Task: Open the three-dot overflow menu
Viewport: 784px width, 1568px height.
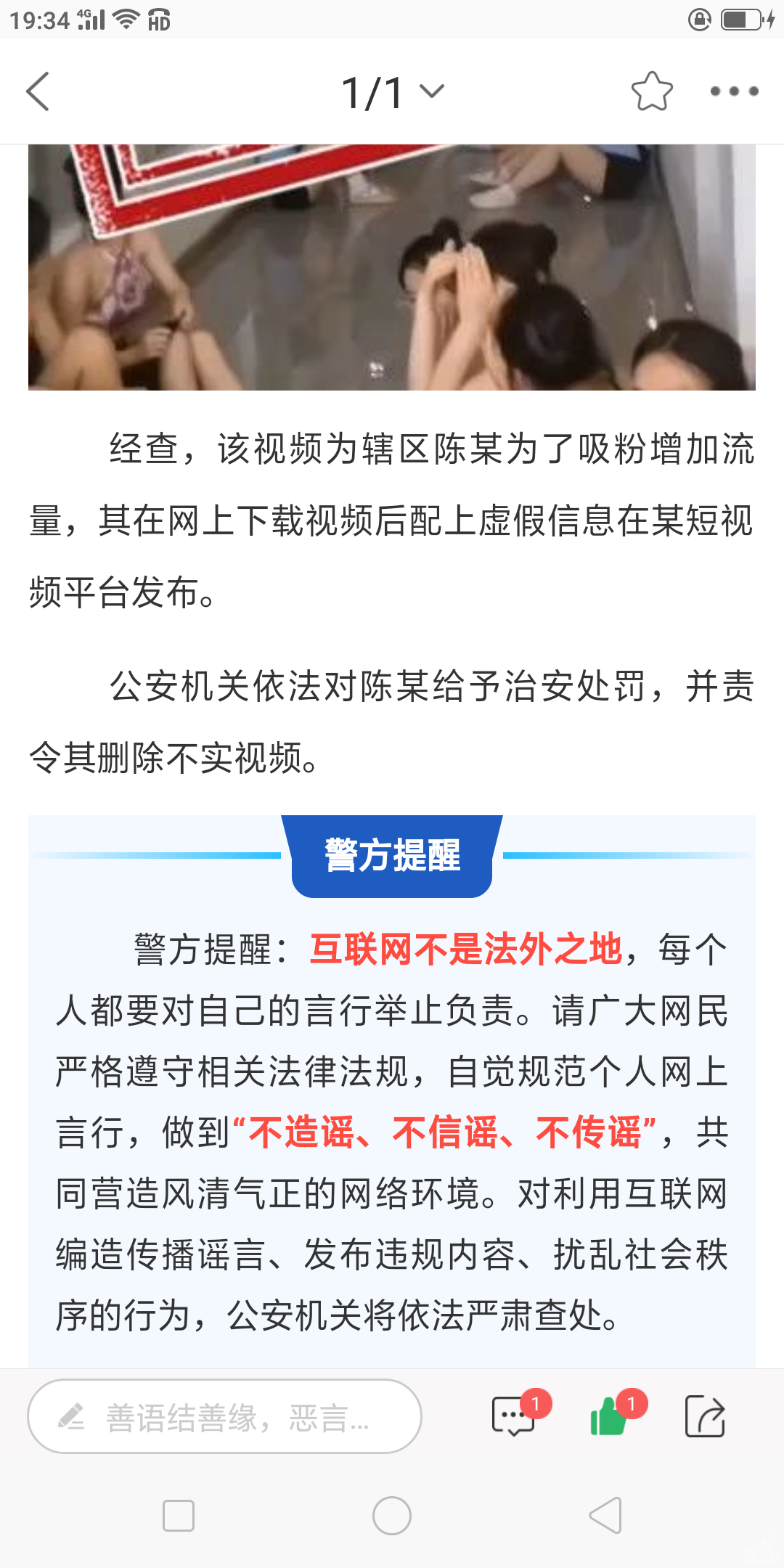Action: pyautogui.click(x=734, y=91)
